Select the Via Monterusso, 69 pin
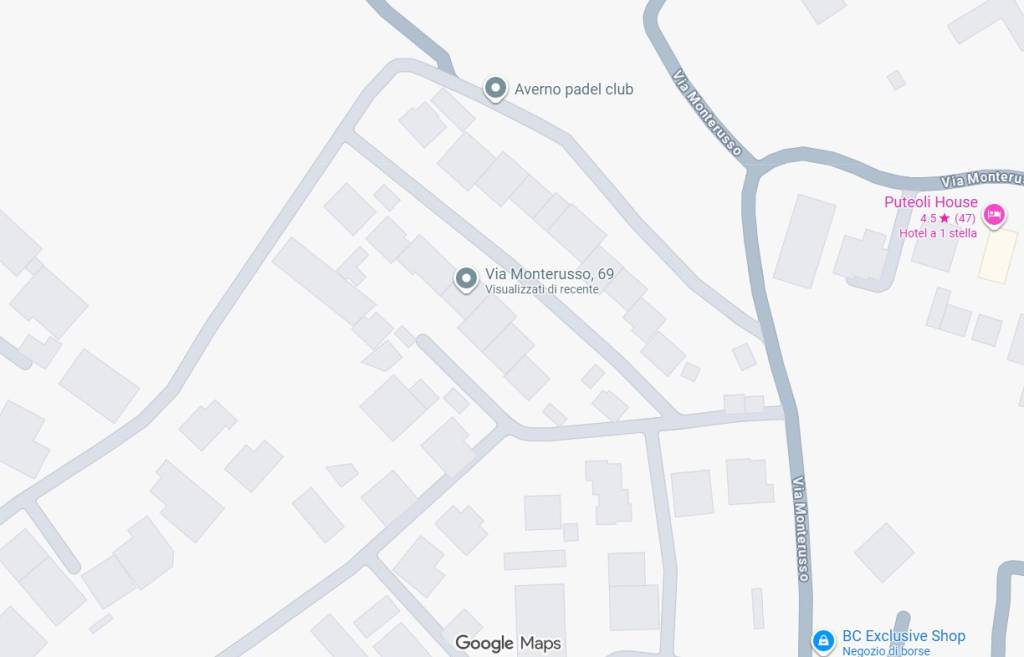 click(x=465, y=279)
